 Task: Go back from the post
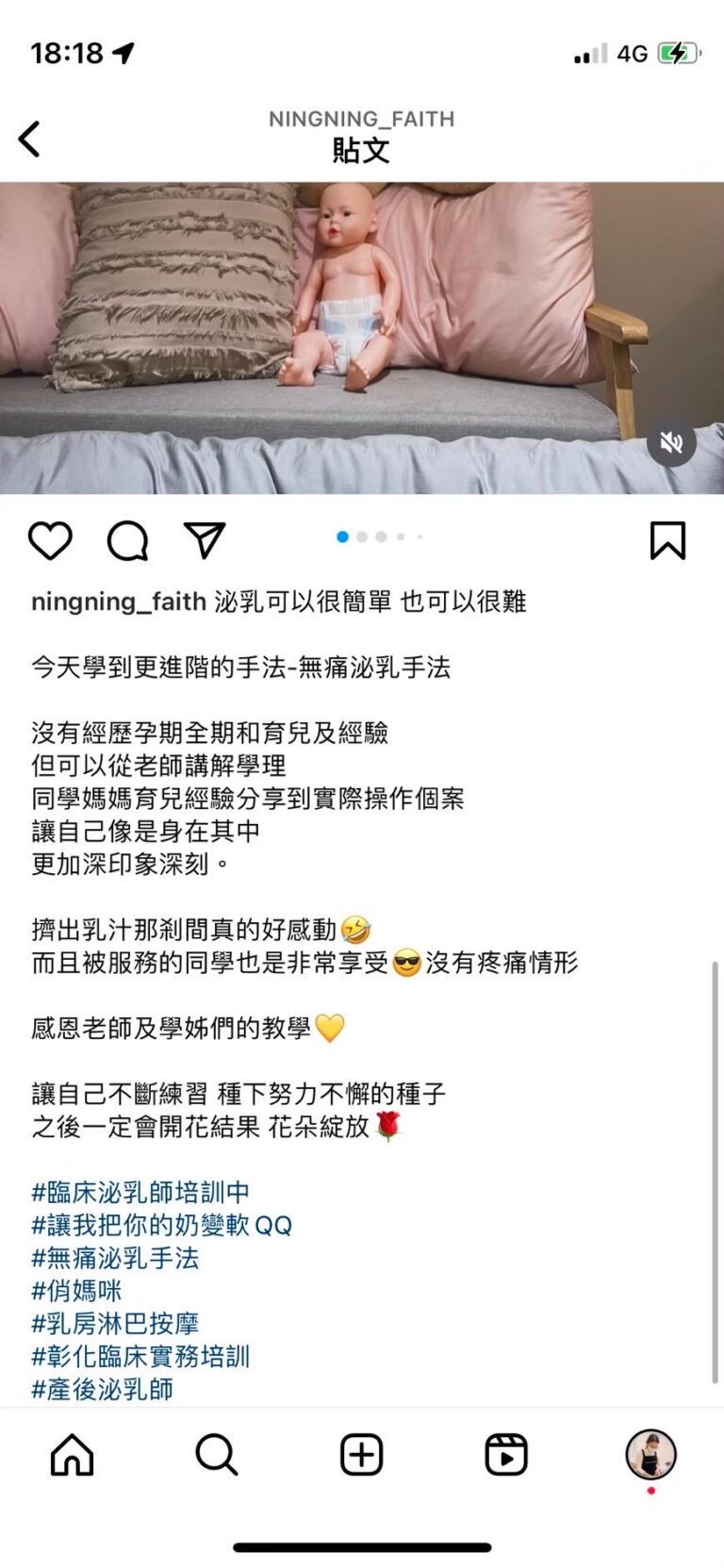click(x=30, y=139)
